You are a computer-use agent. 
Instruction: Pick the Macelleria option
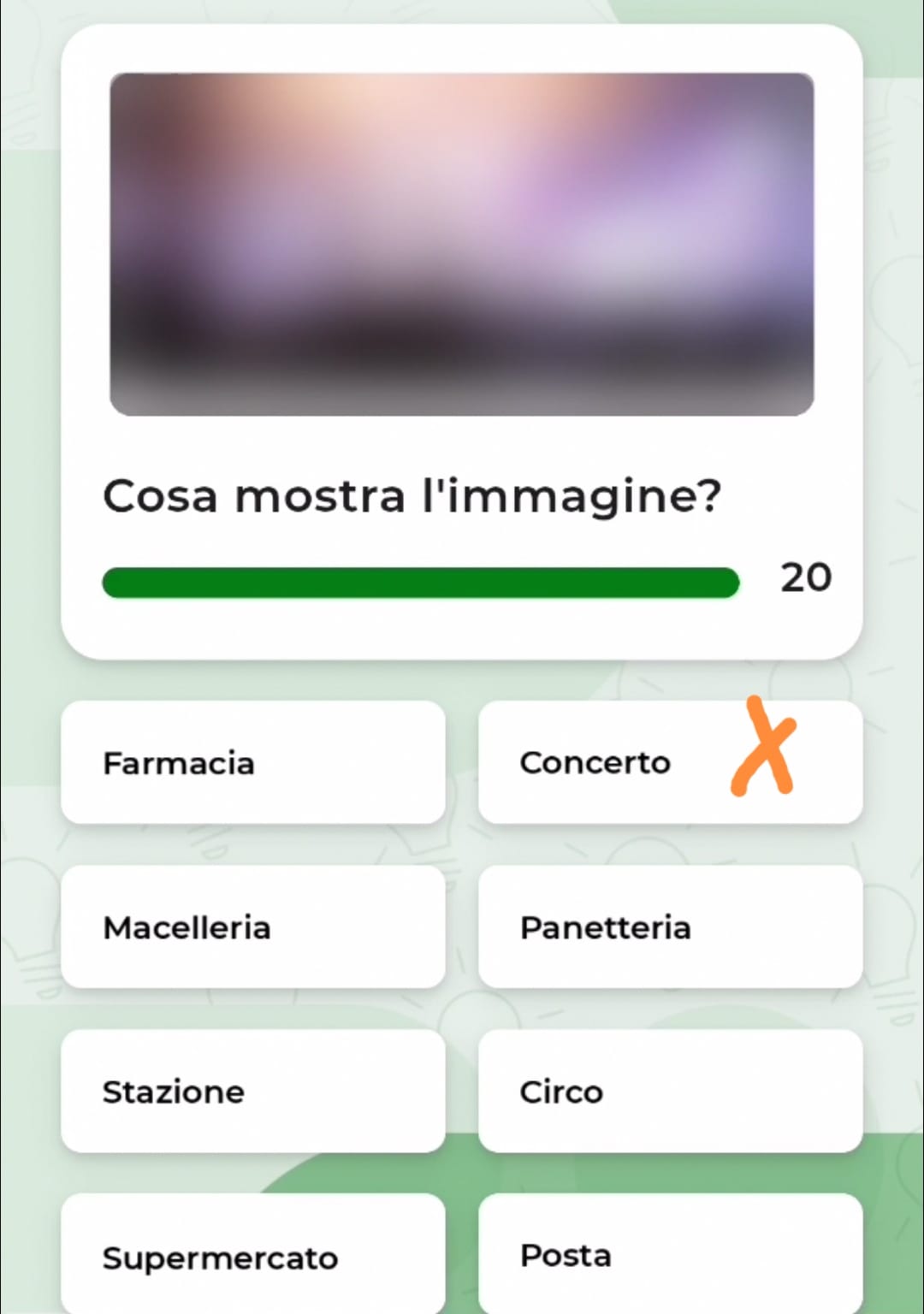tap(252, 926)
